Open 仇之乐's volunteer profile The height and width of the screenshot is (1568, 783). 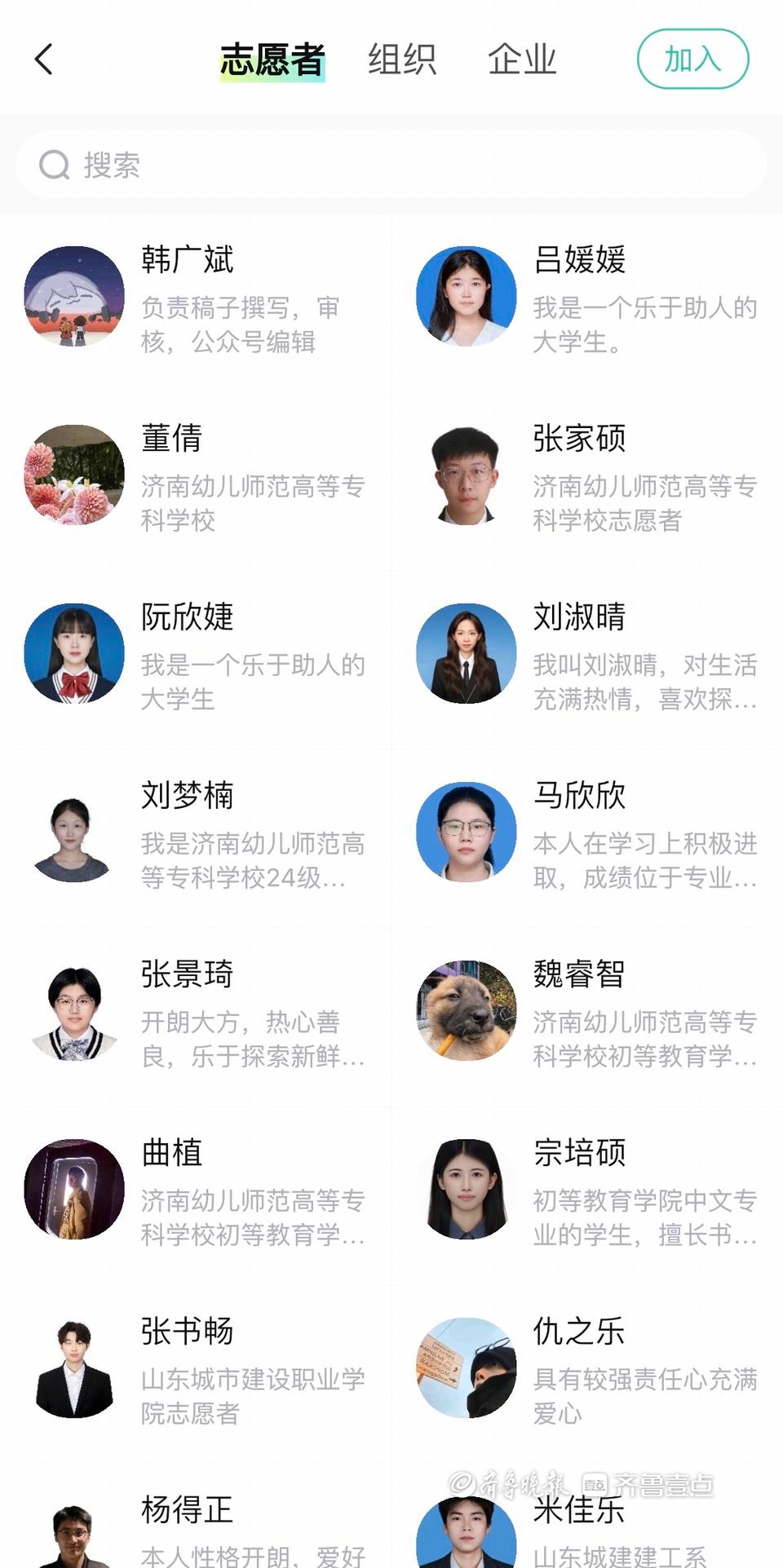coord(587,1371)
